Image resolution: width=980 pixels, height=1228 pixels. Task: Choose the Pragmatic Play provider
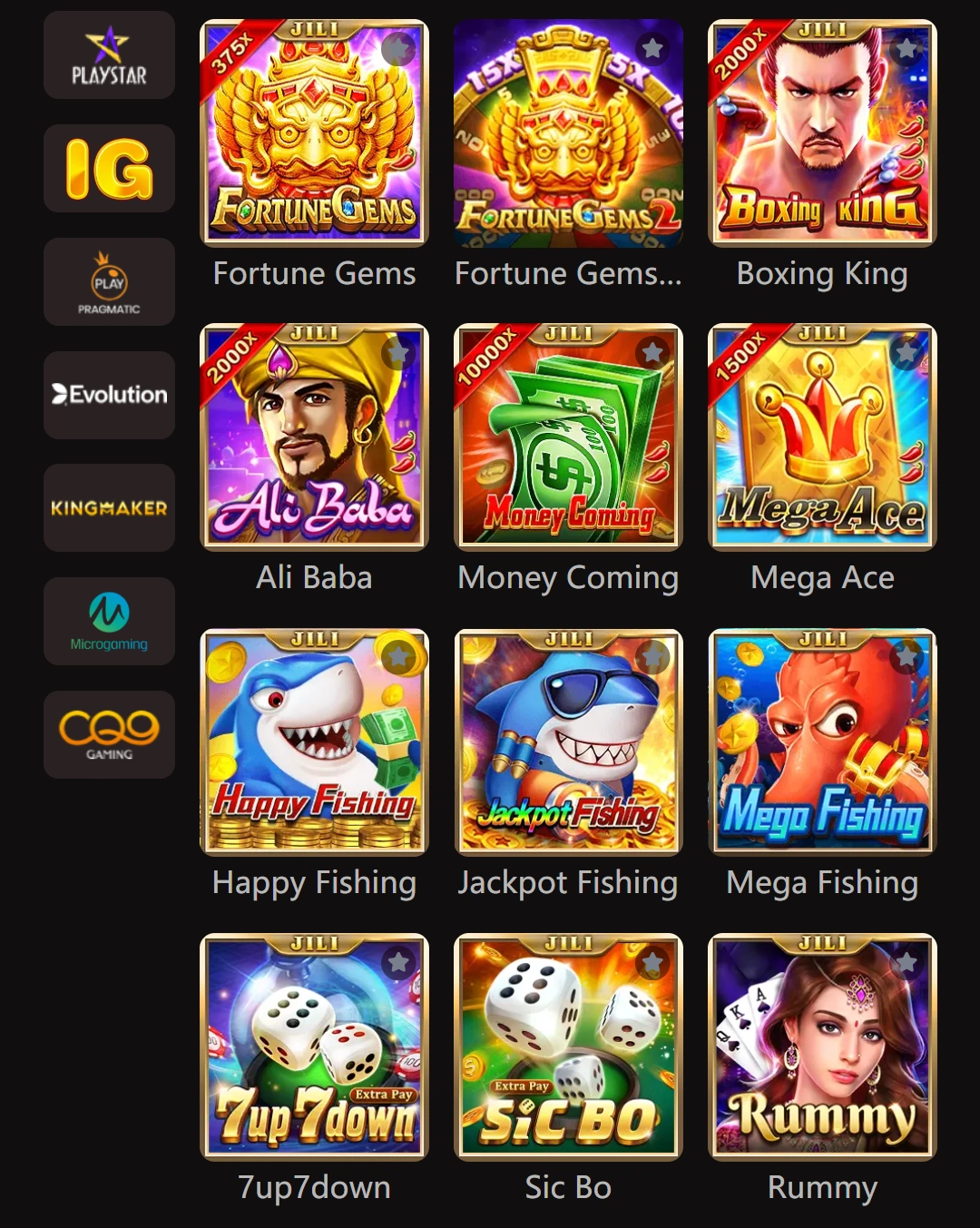(x=109, y=282)
